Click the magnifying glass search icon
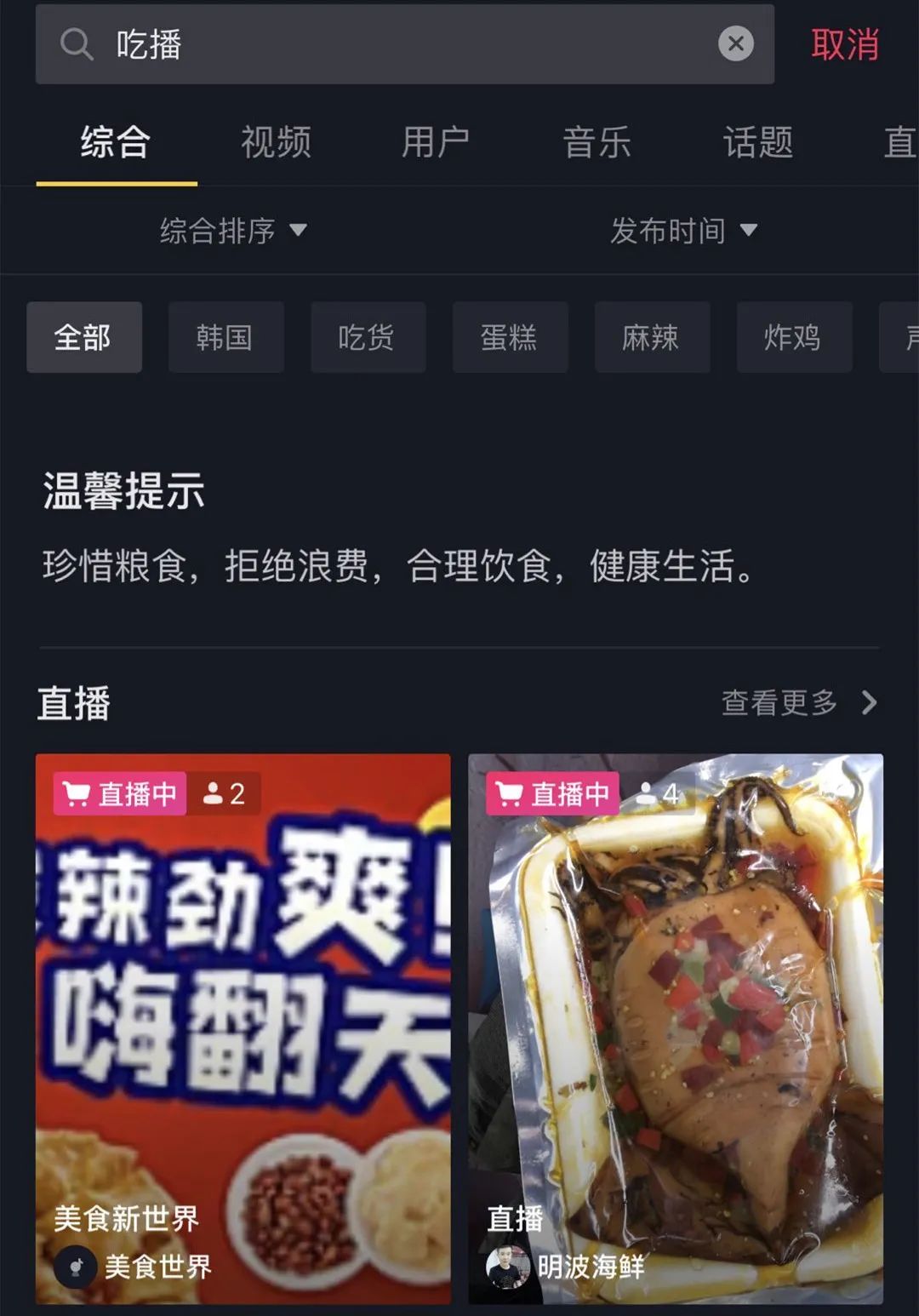This screenshot has height=1316, width=919. (x=77, y=44)
